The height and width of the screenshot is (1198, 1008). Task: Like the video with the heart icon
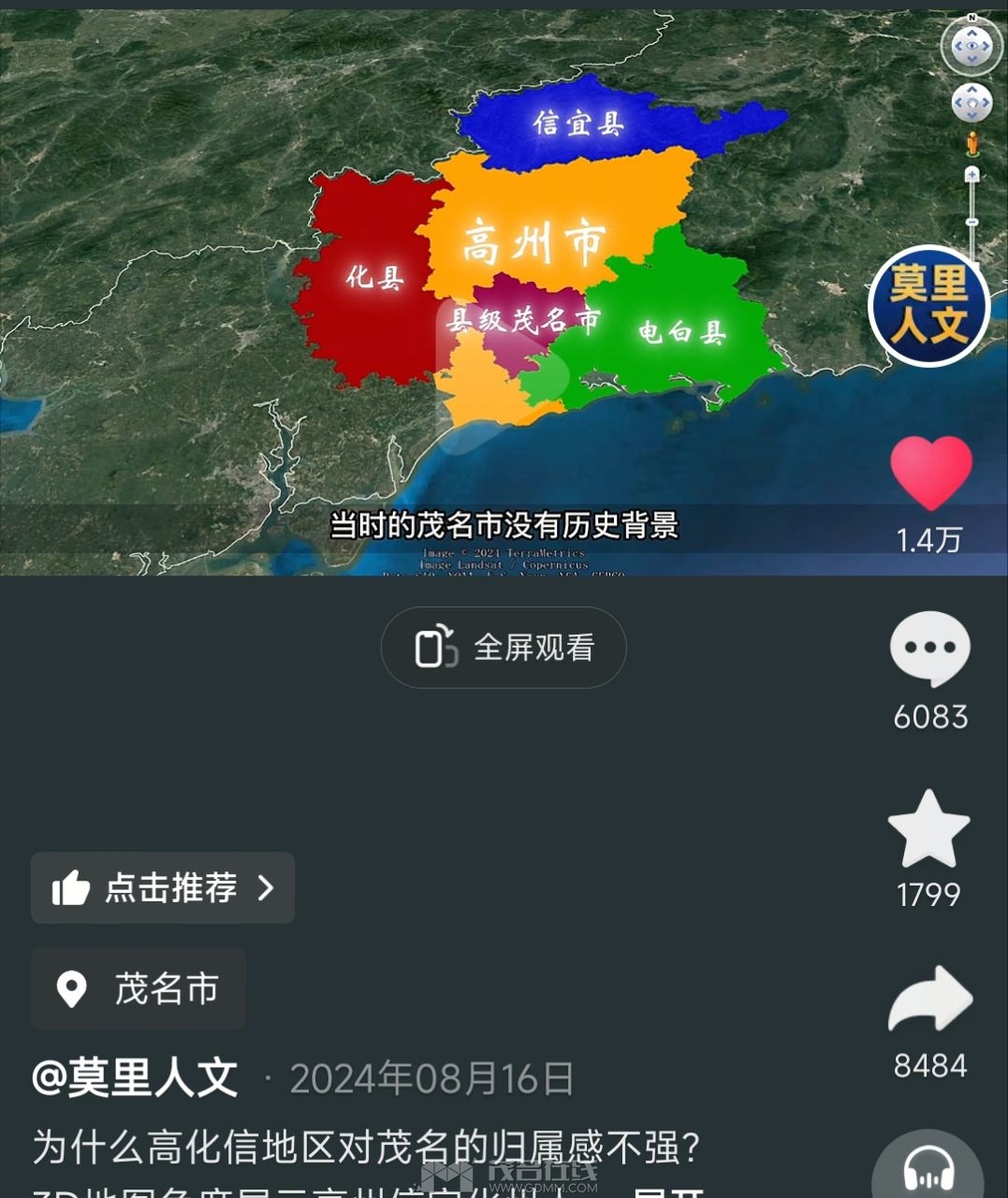tap(930, 472)
